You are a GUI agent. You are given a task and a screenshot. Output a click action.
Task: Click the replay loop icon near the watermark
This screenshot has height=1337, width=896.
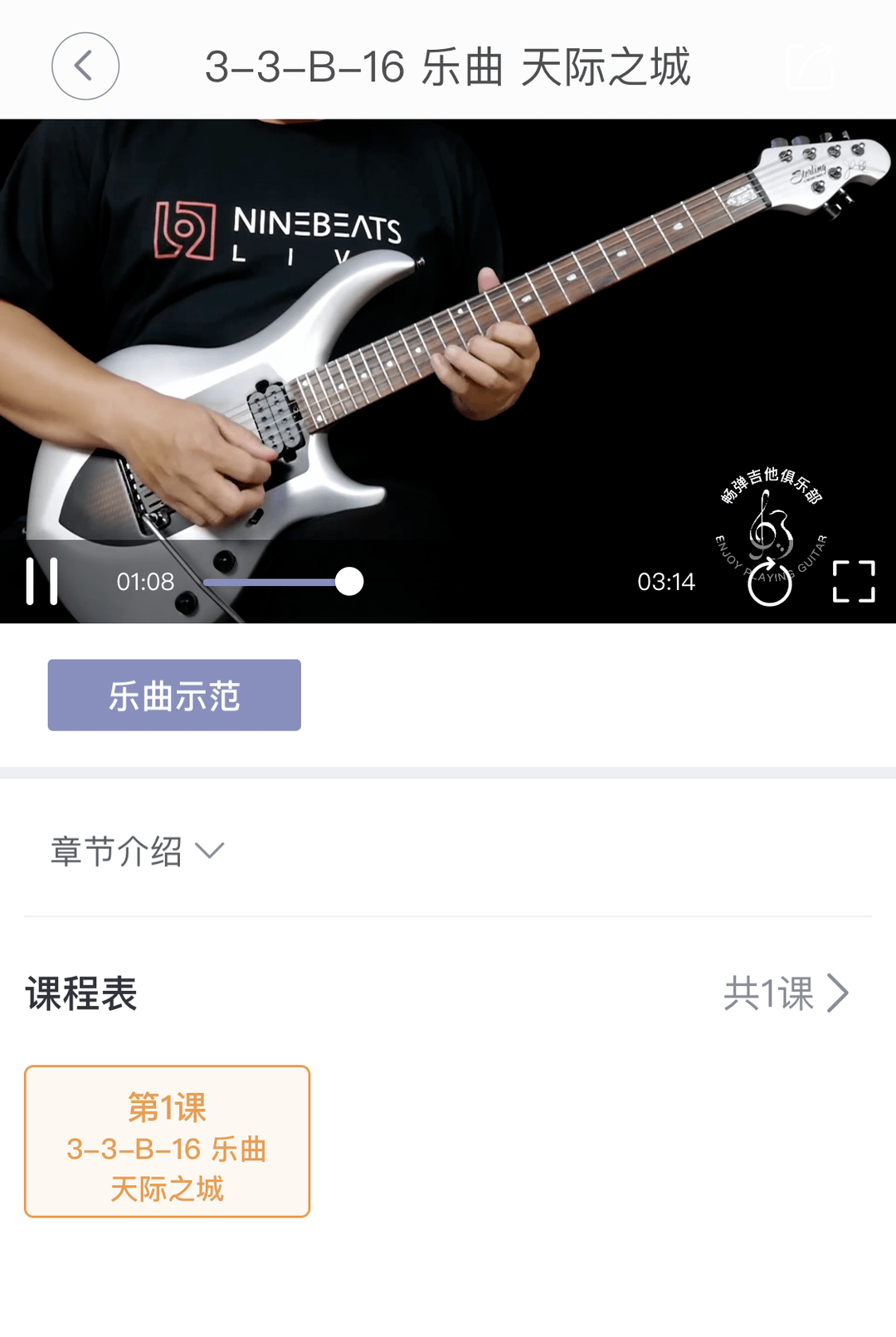click(x=769, y=582)
